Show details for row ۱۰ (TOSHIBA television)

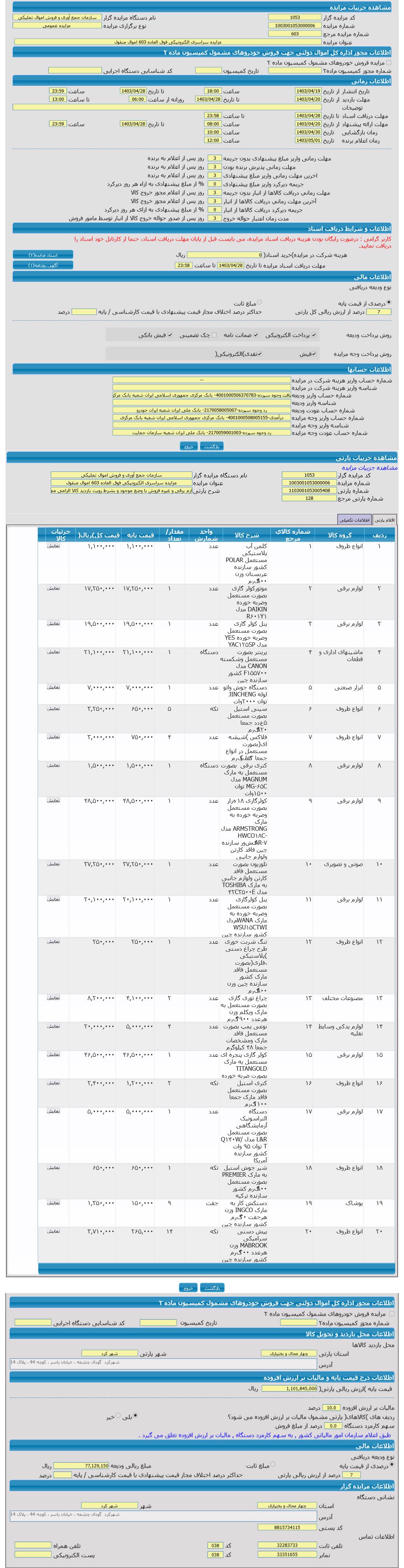[54, 864]
